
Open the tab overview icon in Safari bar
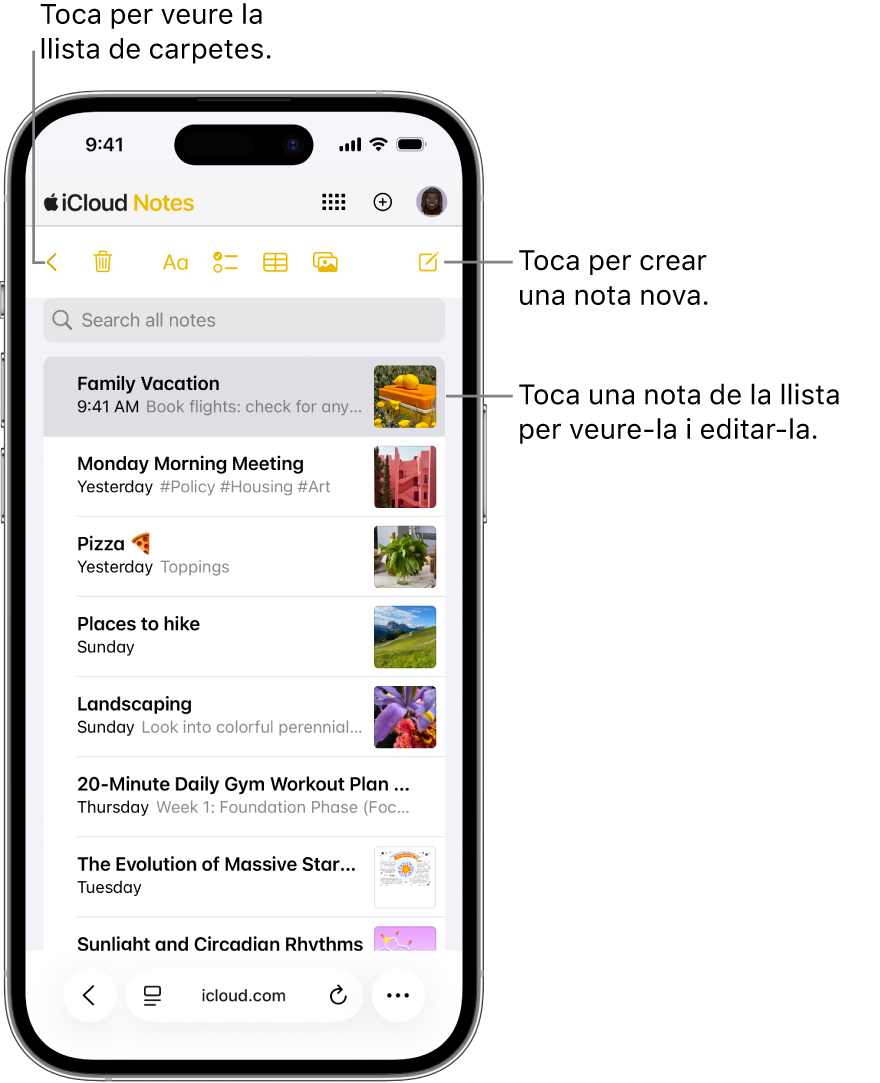pyautogui.click(x=152, y=995)
